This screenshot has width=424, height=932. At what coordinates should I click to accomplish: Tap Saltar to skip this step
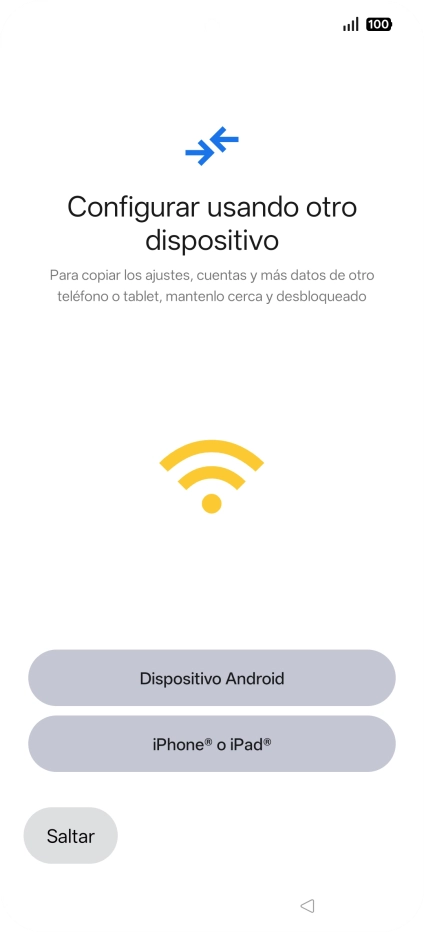click(x=71, y=836)
